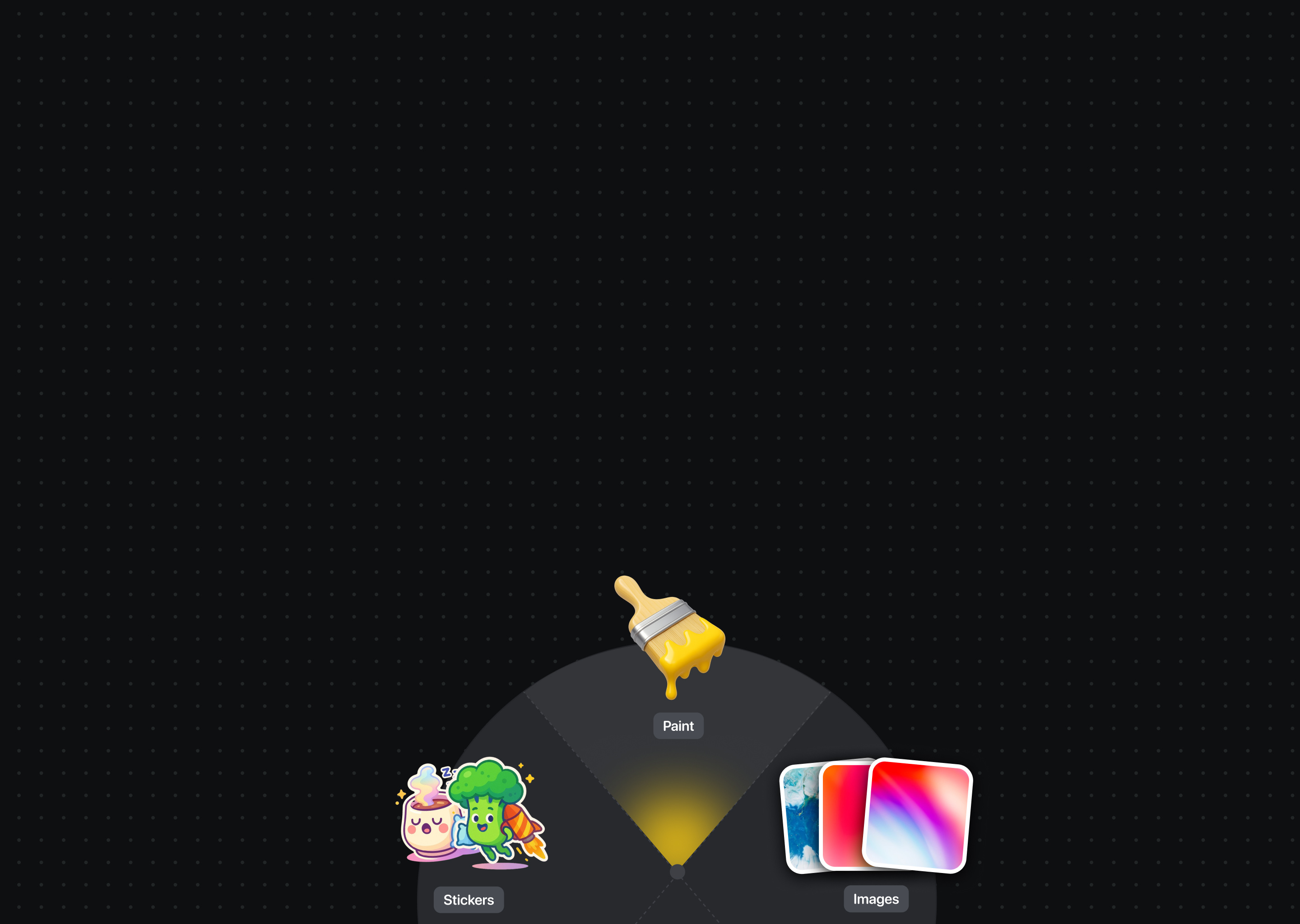Select the Paint brush option

pos(670,637)
